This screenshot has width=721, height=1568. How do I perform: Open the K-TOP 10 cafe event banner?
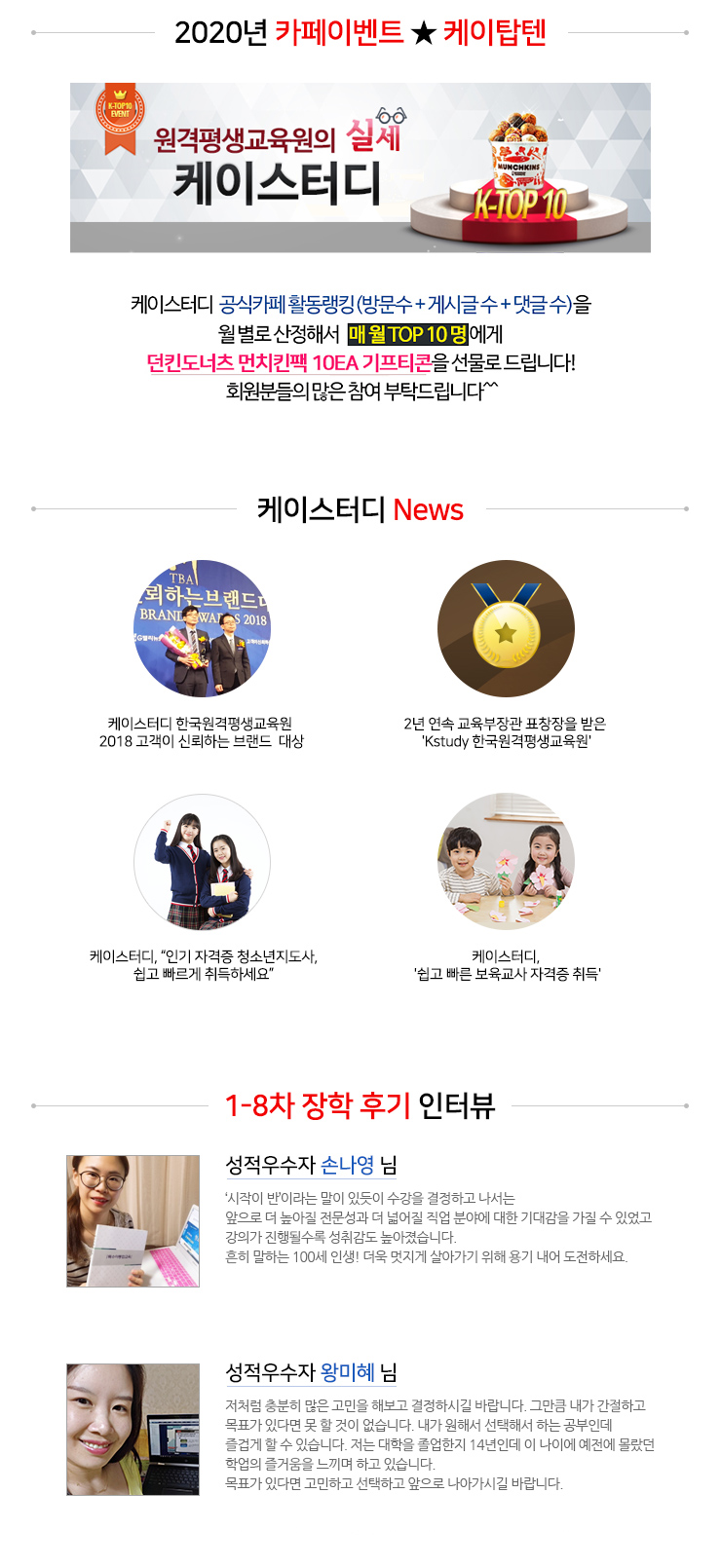[x=360, y=168]
